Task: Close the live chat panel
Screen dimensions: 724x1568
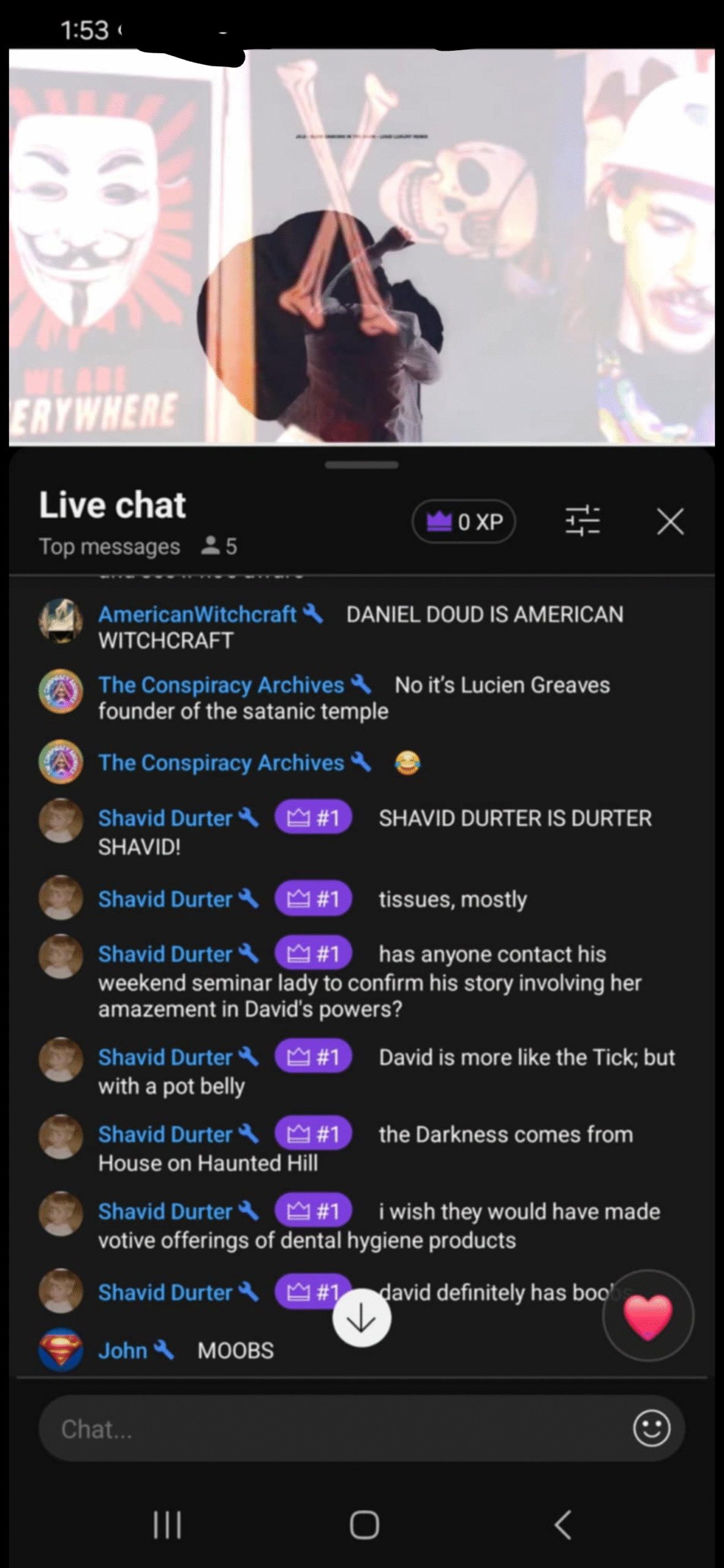Action: point(670,522)
